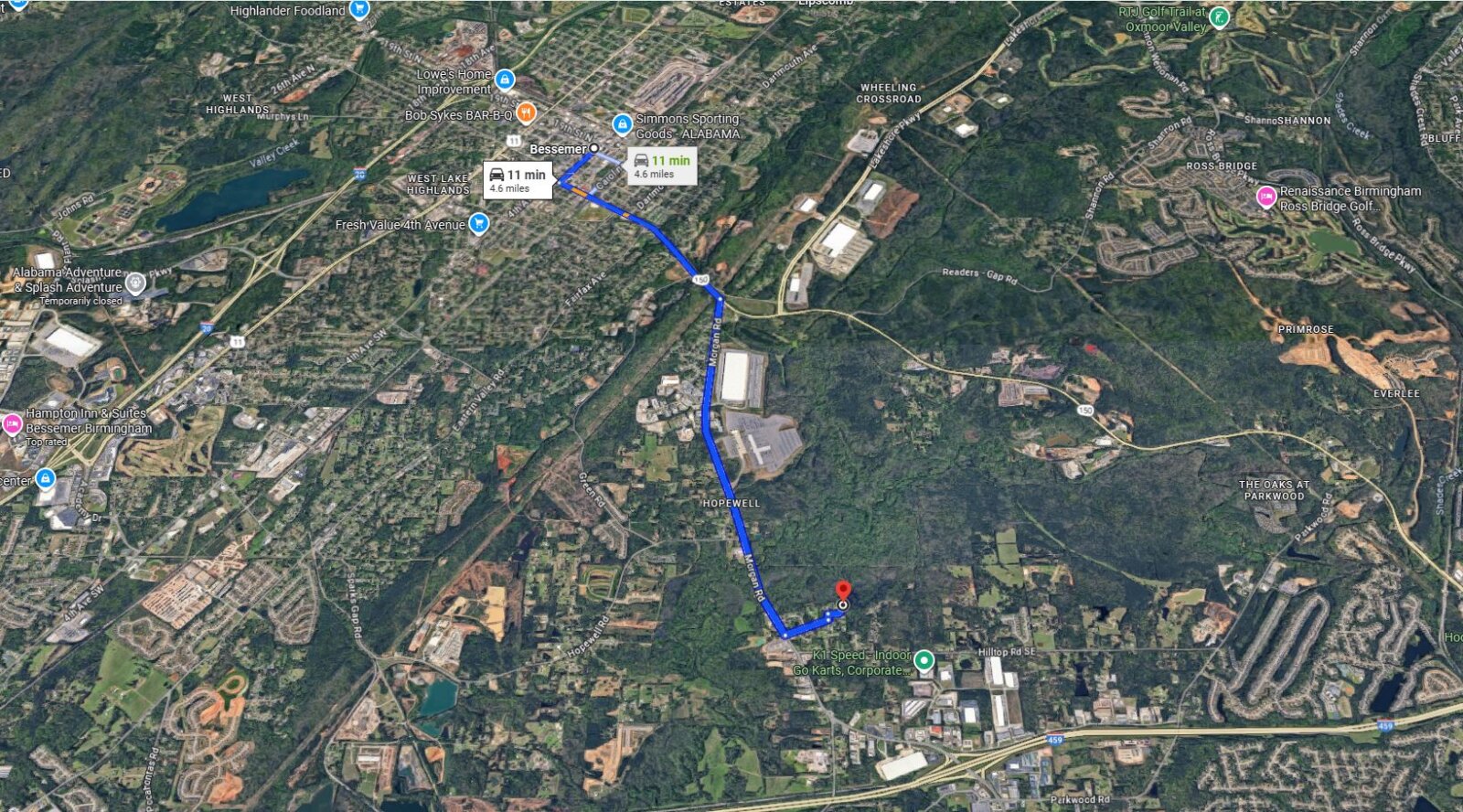Tap the red destination marker

click(843, 591)
